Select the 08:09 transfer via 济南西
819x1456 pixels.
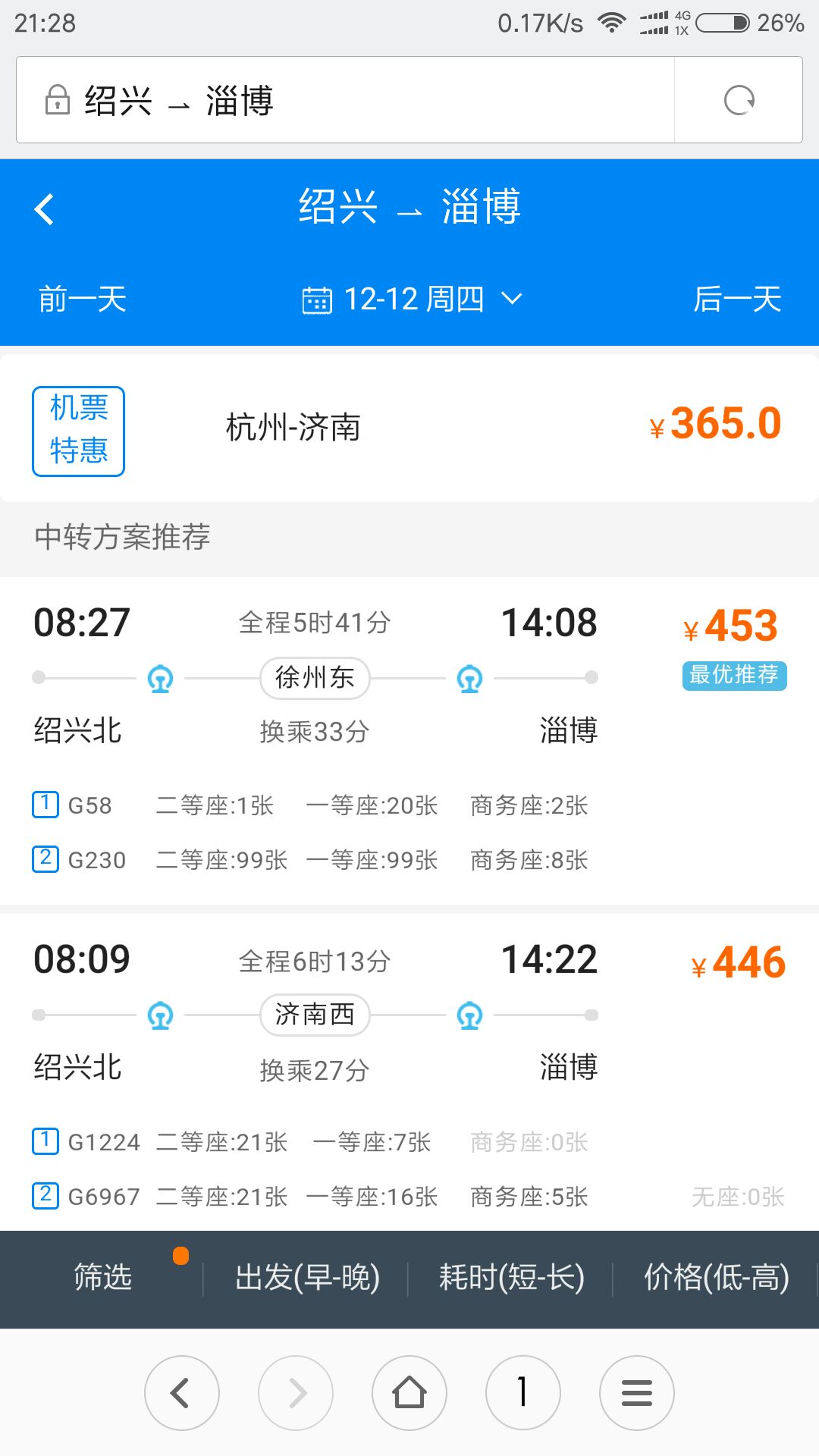(409, 1072)
